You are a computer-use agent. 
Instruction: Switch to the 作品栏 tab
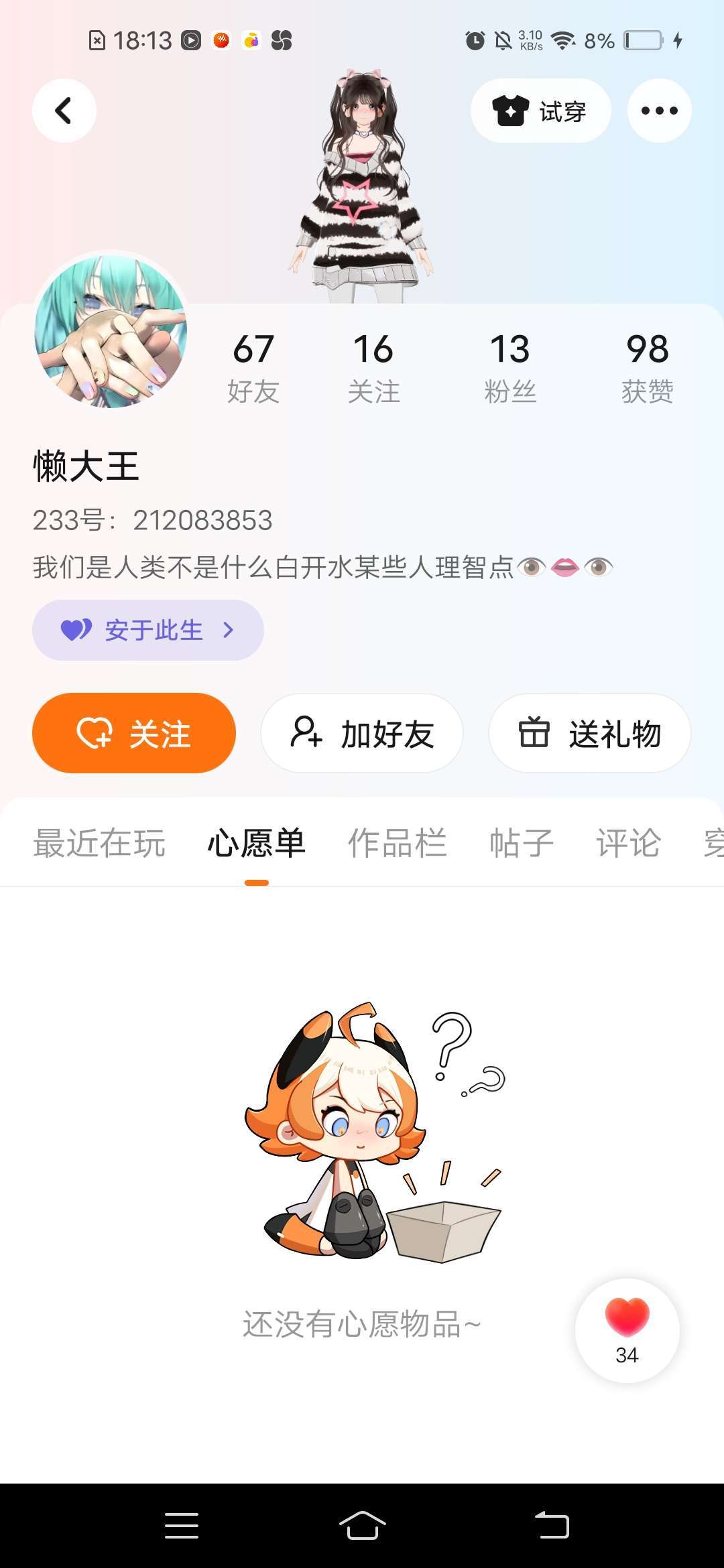pos(397,843)
